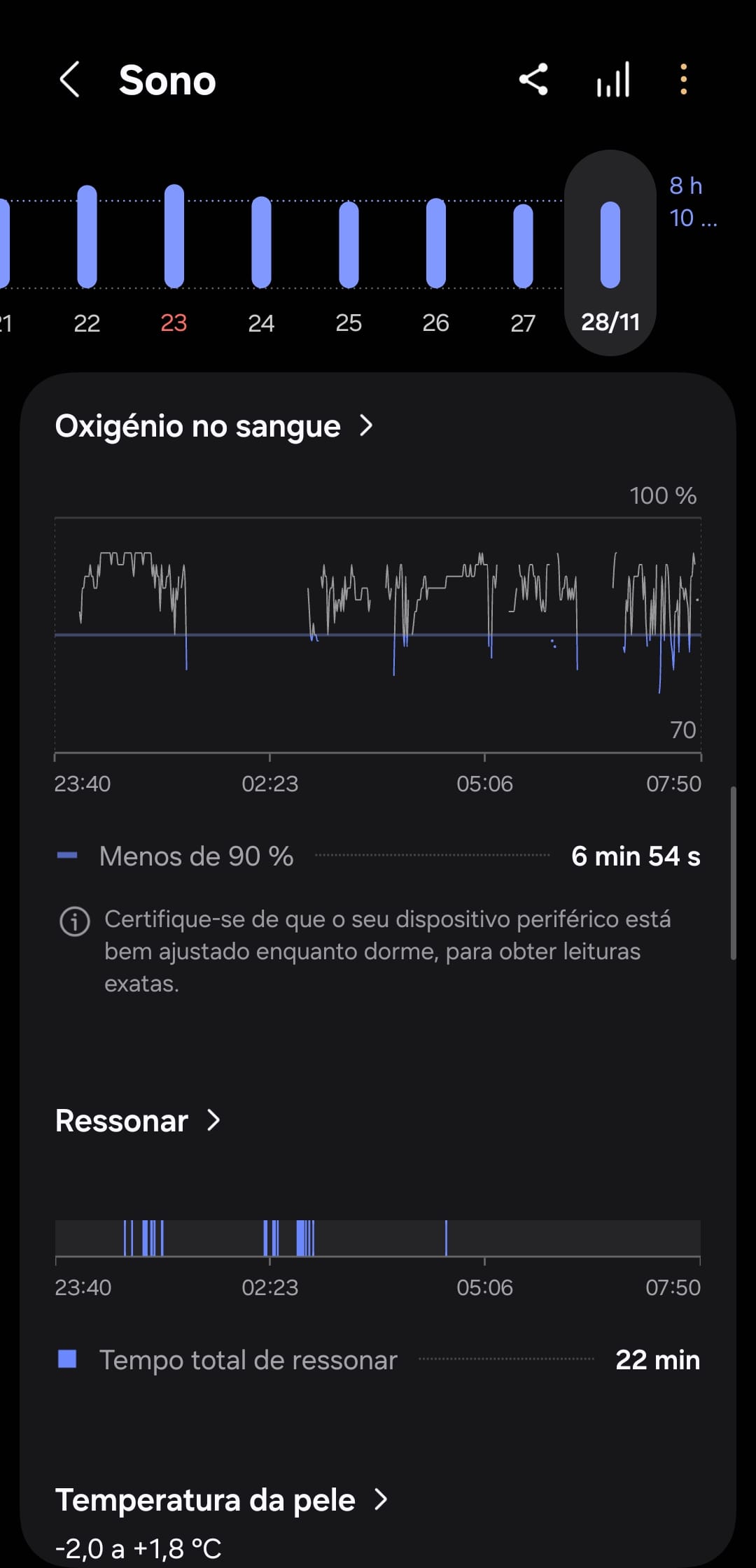Open the sleep trends chart icon

point(613,79)
